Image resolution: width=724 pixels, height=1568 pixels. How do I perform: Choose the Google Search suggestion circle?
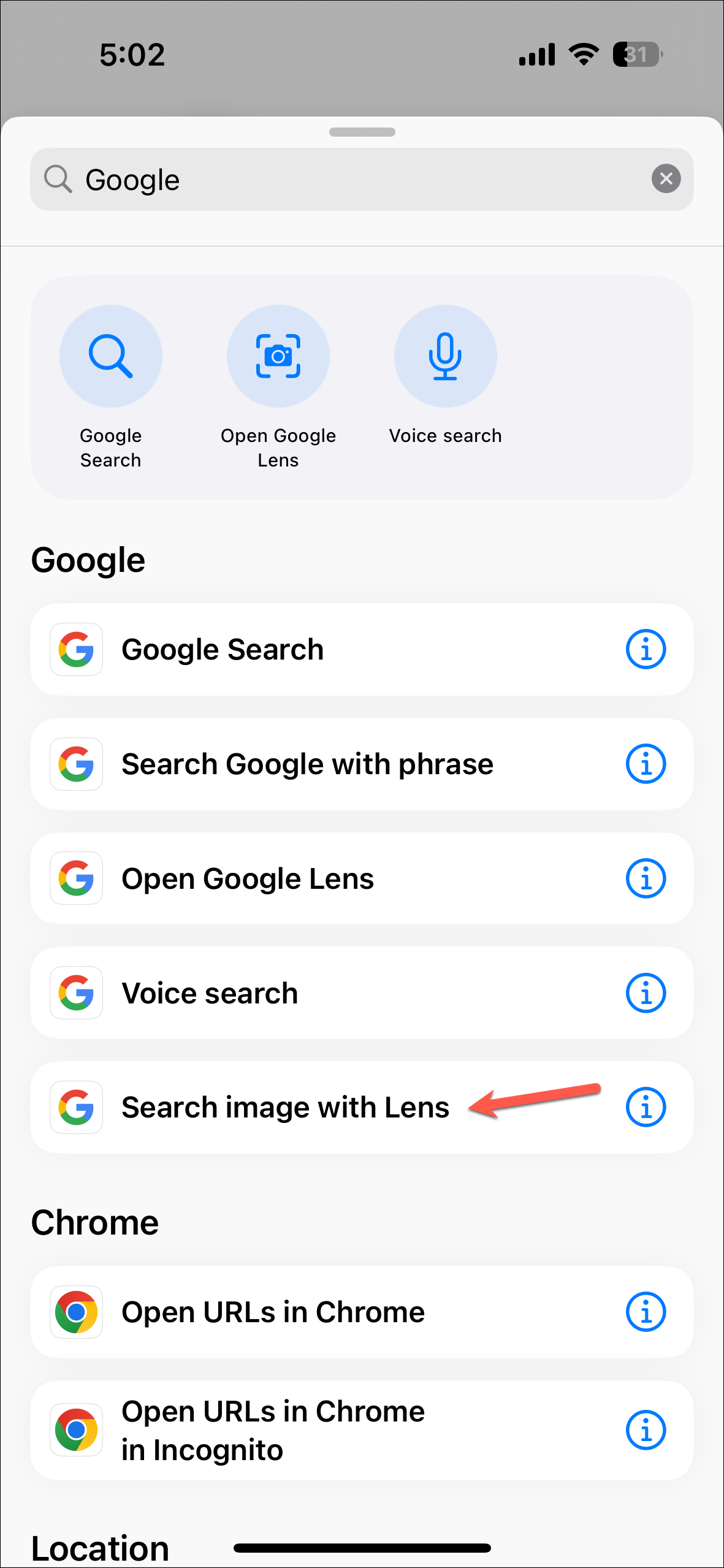click(x=111, y=356)
